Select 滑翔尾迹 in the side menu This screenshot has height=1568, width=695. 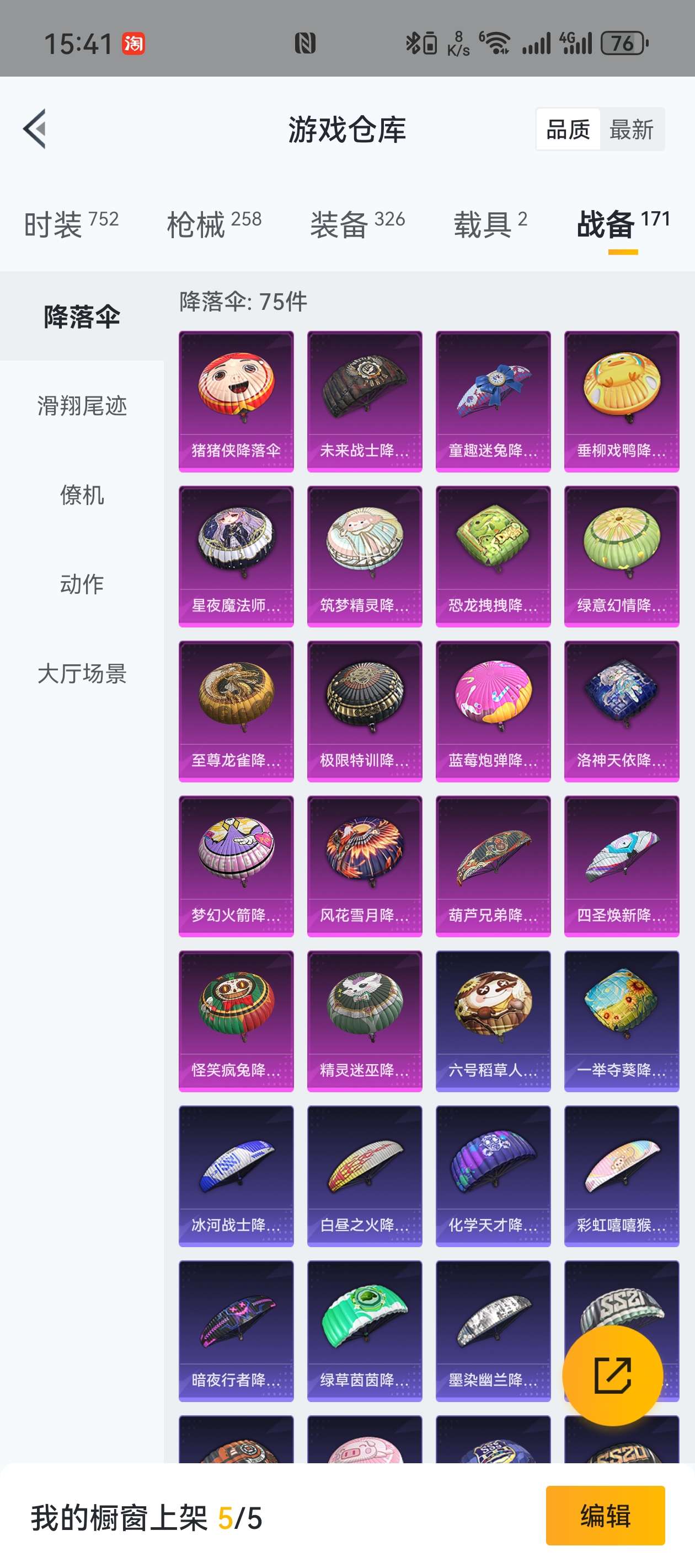(x=82, y=405)
